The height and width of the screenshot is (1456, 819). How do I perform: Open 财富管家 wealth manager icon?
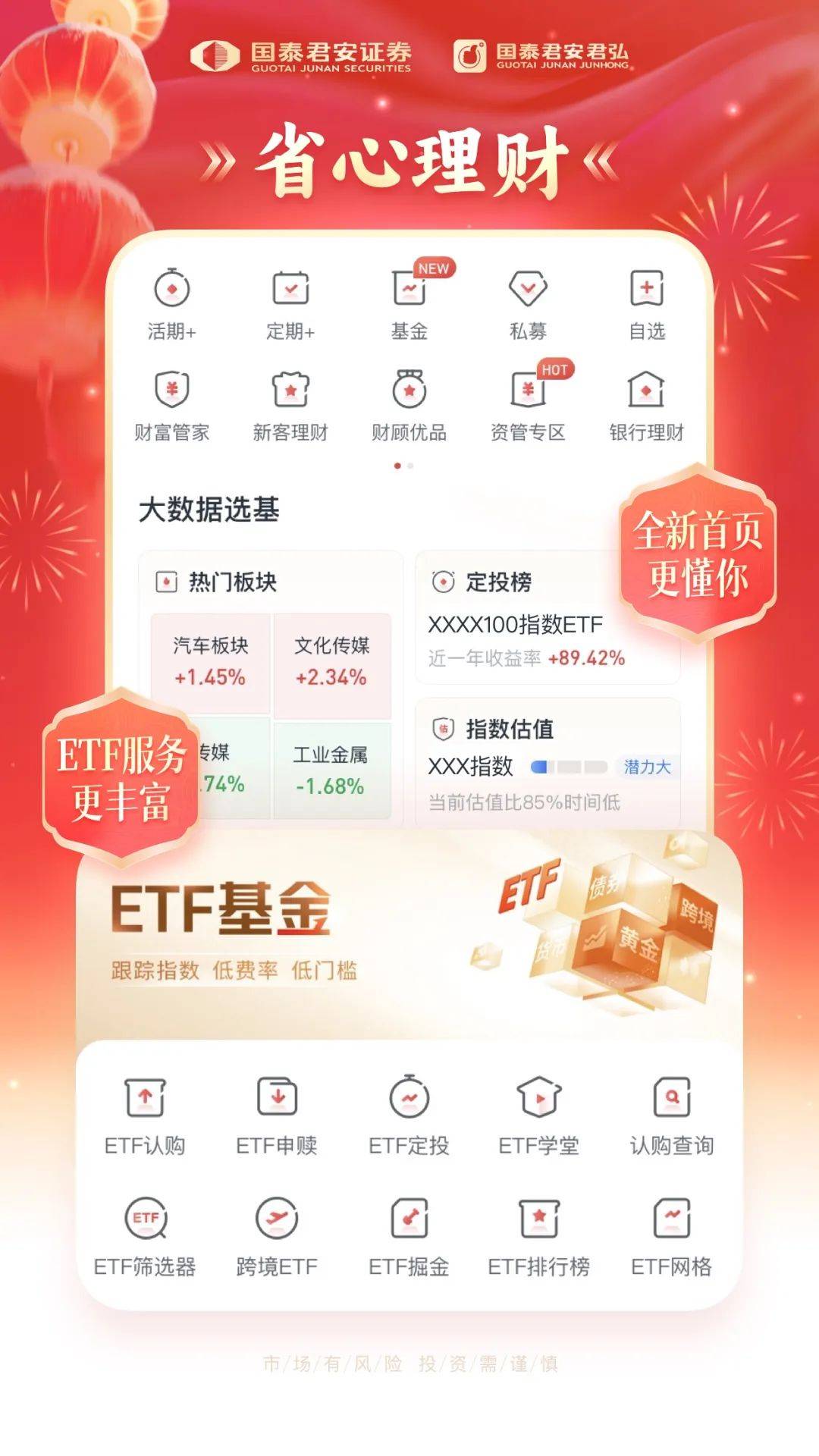[x=171, y=392]
